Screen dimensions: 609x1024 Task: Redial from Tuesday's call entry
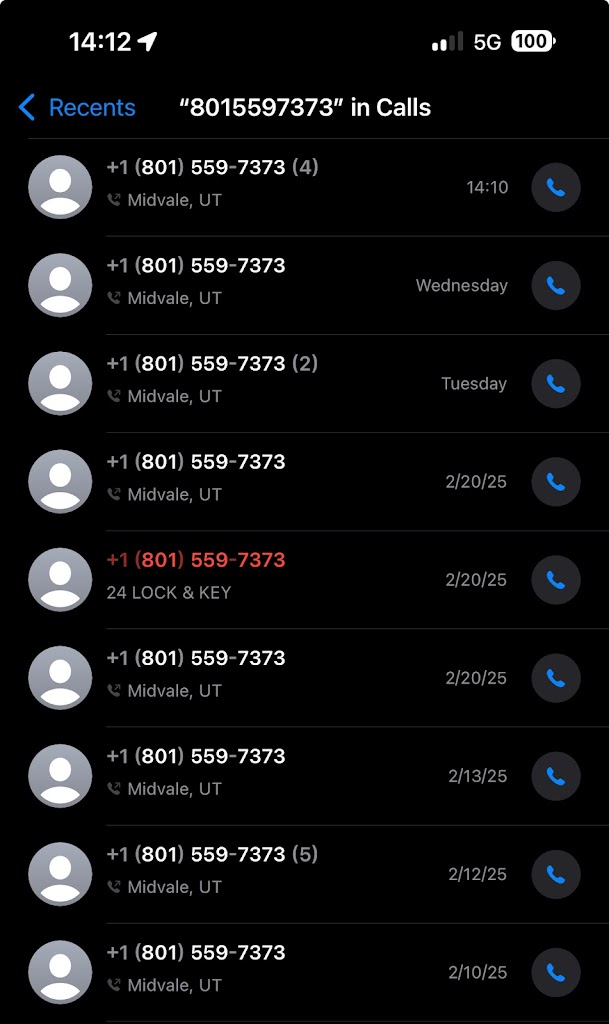[x=556, y=384]
